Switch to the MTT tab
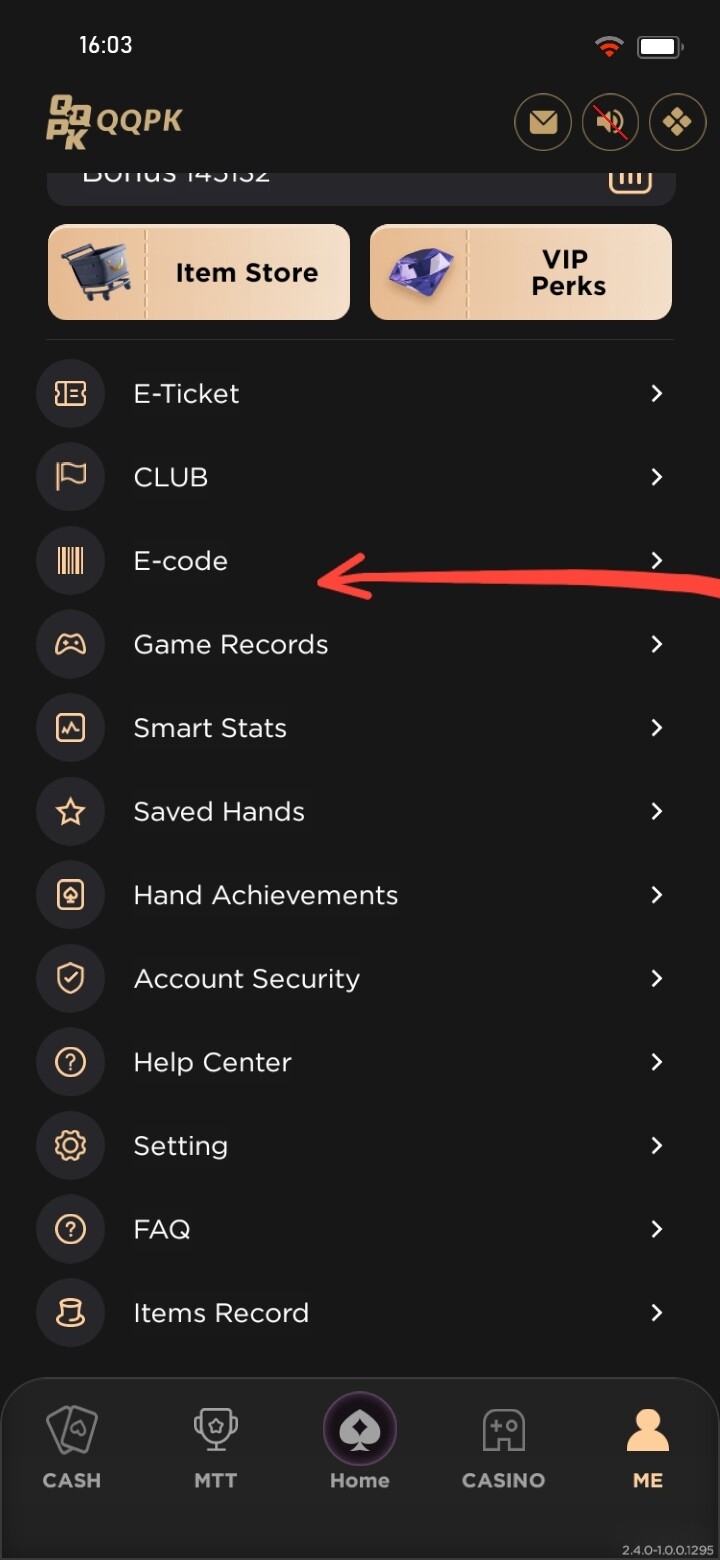 [x=215, y=1446]
